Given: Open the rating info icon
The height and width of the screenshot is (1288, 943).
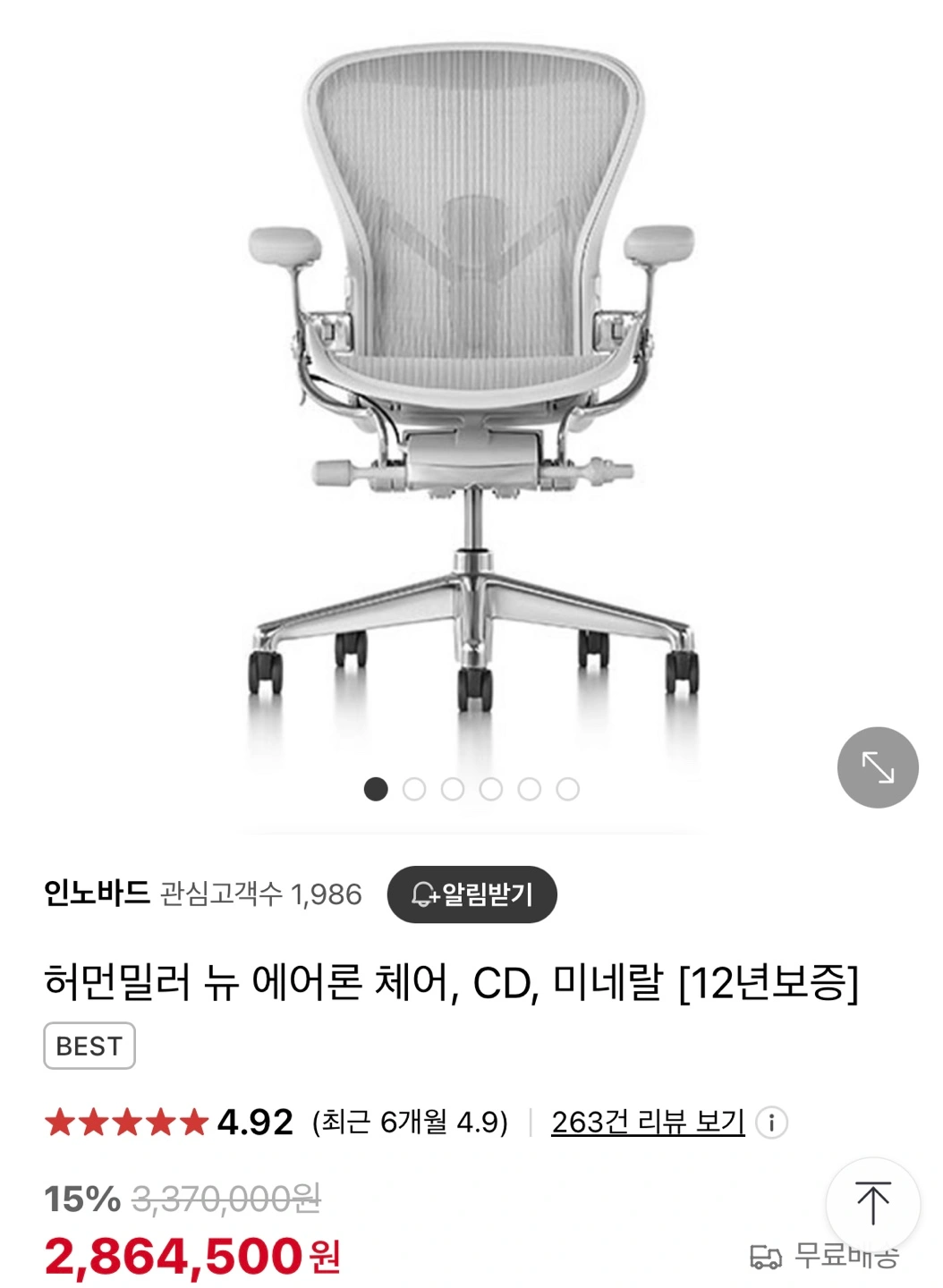Looking at the screenshot, I should (x=771, y=1123).
